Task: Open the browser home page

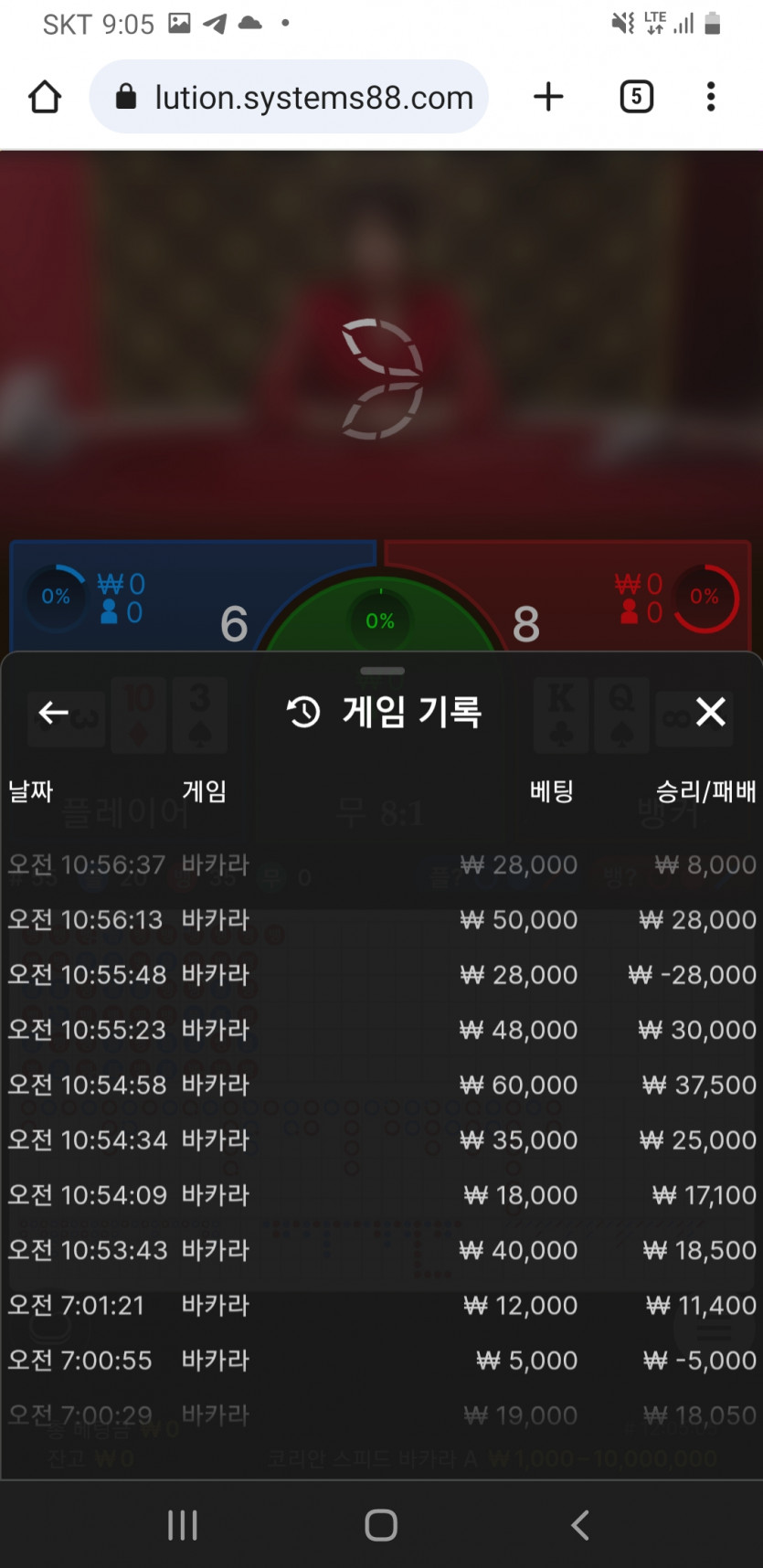Action: pos(45,97)
